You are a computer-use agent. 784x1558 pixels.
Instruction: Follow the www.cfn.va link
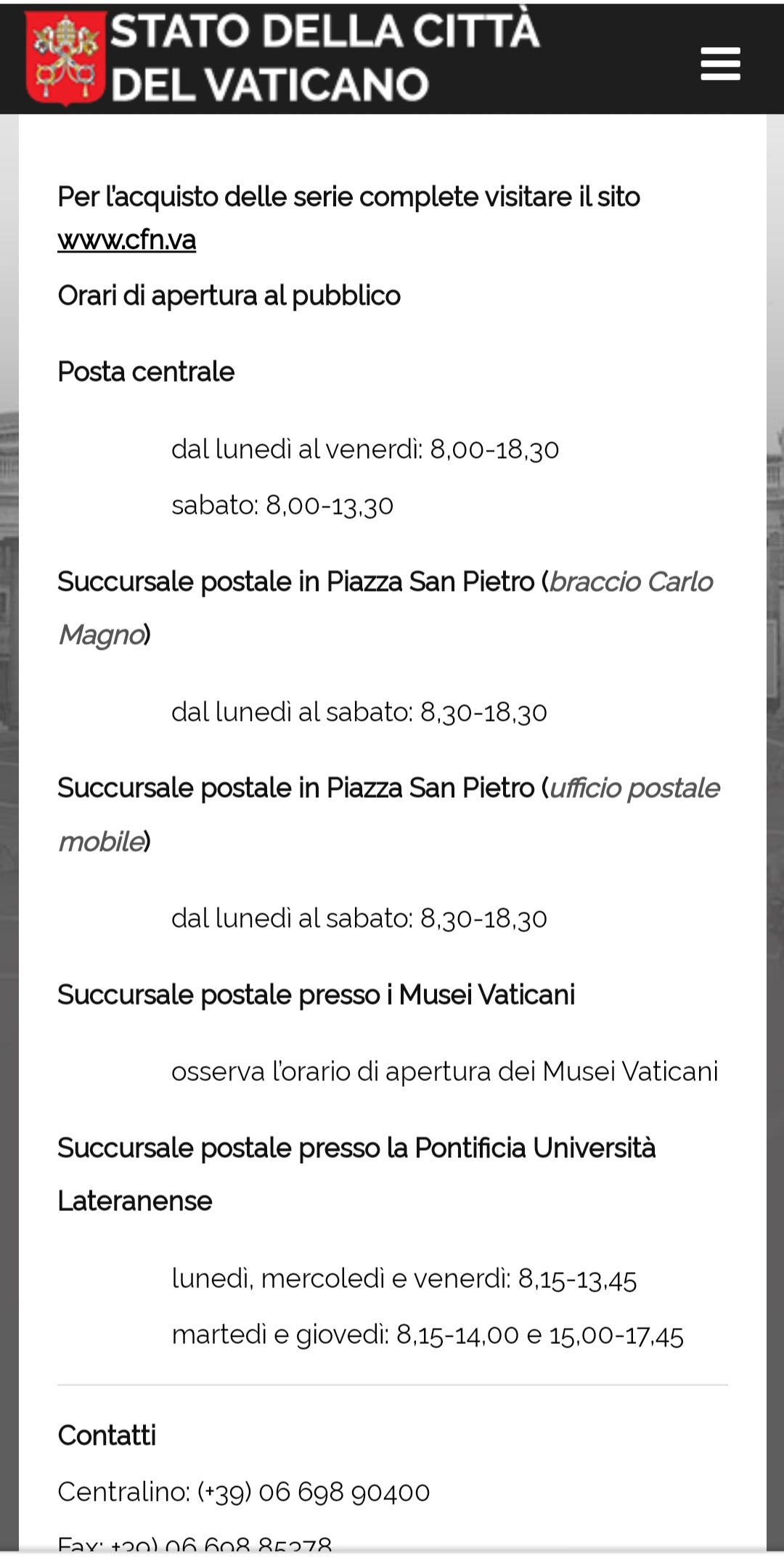pyautogui.click(x=127, y=240)
